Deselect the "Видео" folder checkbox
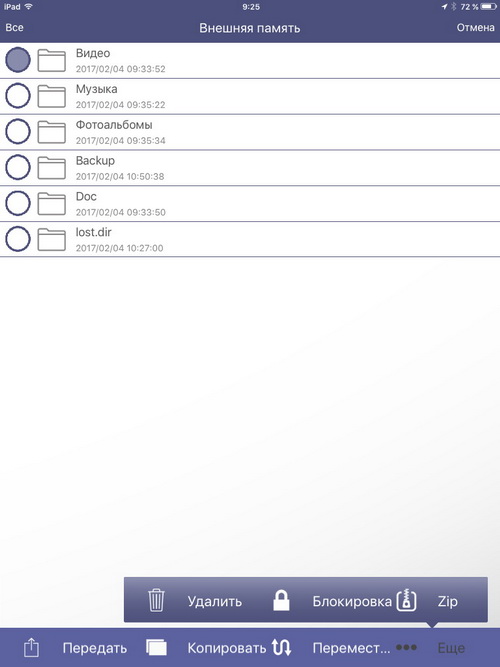This screenshot has width=500, height=667. (18, 60)
